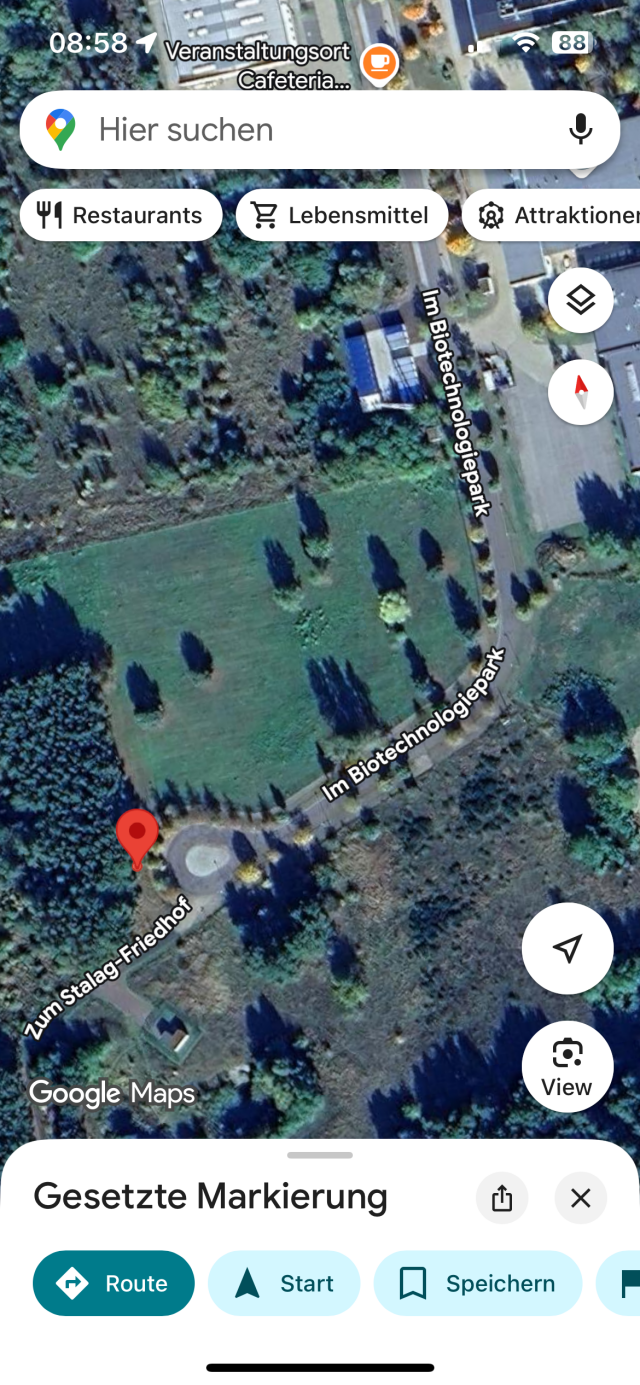
Task: Close the Gesetzte Markierung panel
Action: [x=581, y=1198]
